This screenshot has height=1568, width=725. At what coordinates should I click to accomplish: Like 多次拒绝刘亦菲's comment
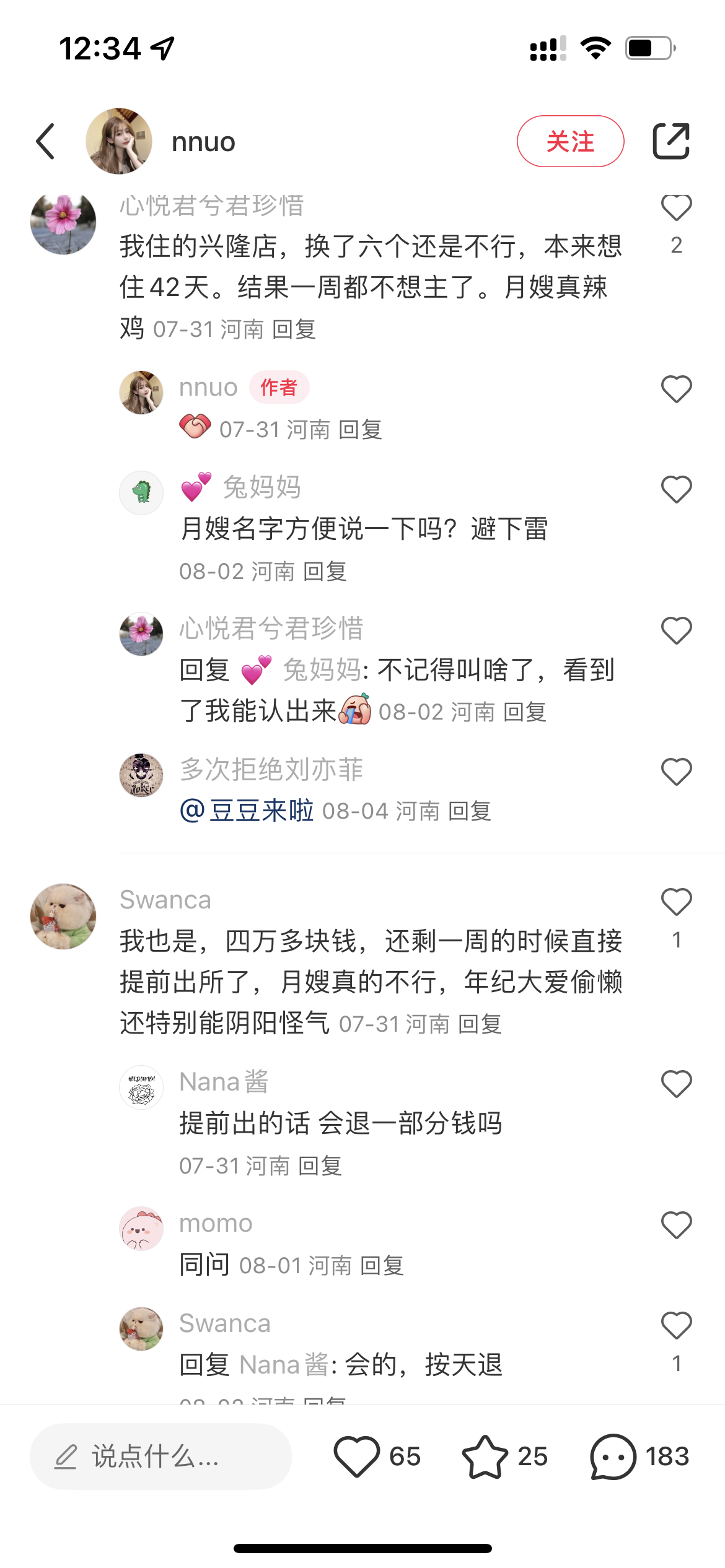676,772
